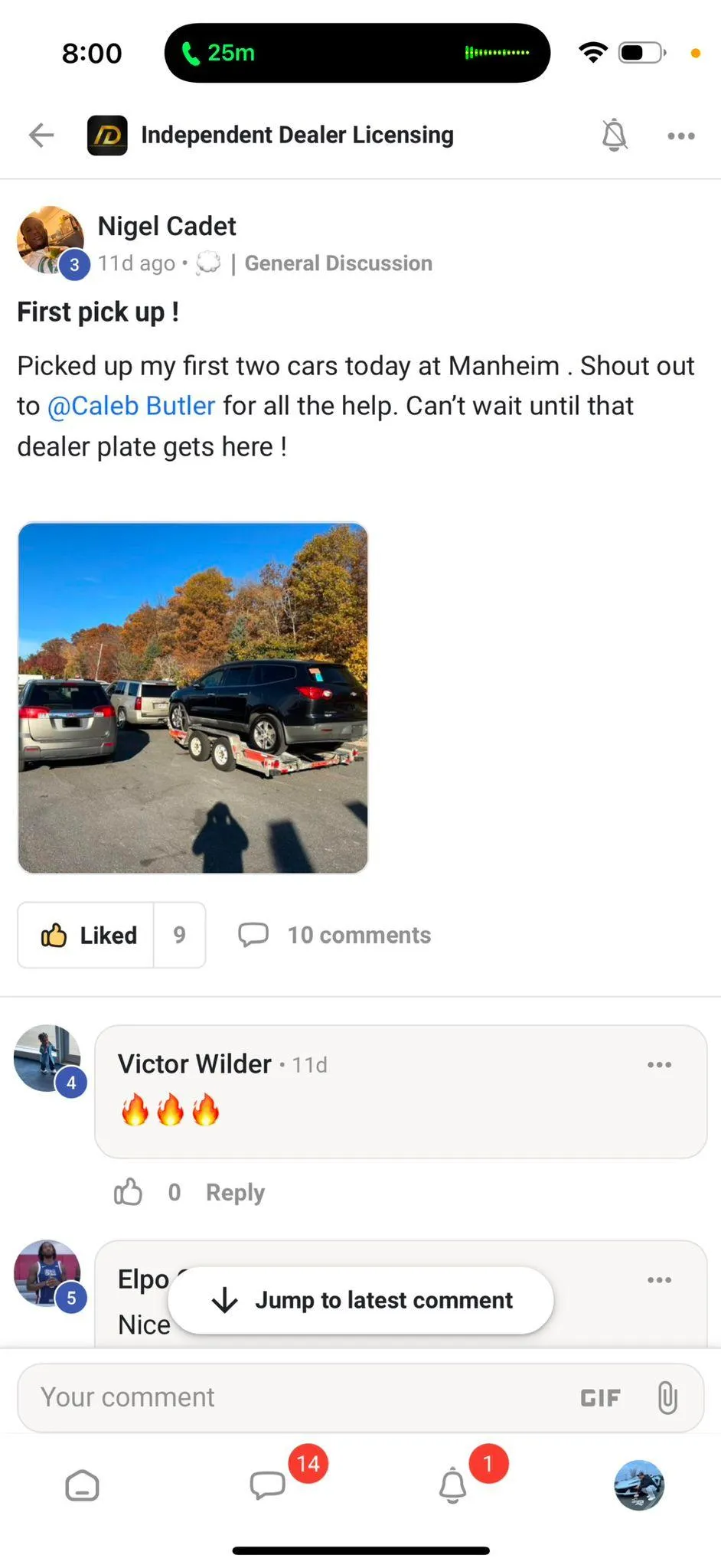Go back using the top-left arrow
The height and width of the screenshot is (1568, 721).
tap(41, 136)
